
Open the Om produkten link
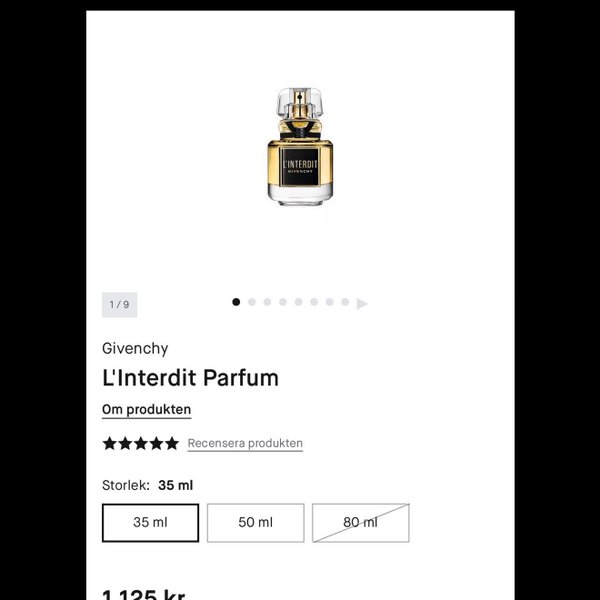pyautogui.click(x=146, y=409)
